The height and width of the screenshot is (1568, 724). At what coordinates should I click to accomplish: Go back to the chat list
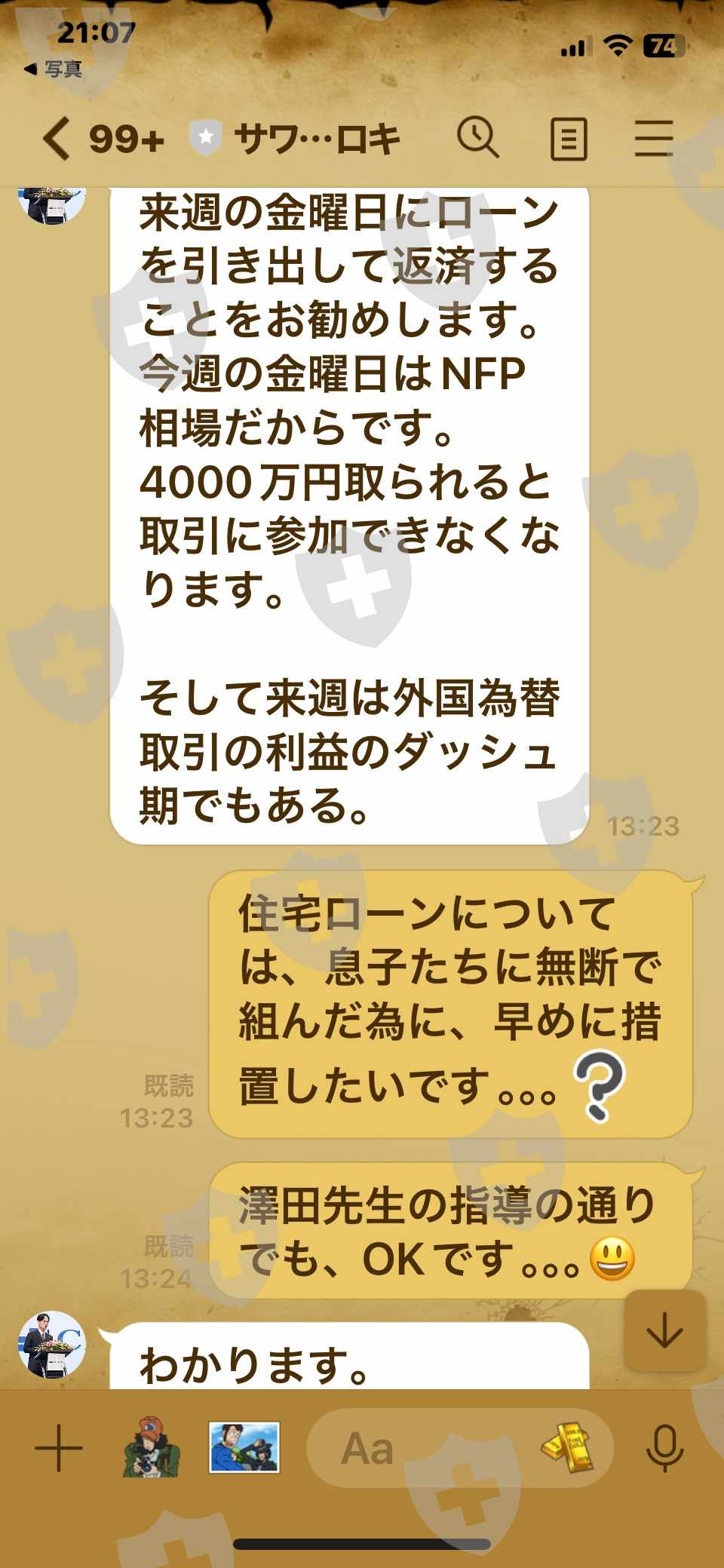tap(56, 140)
